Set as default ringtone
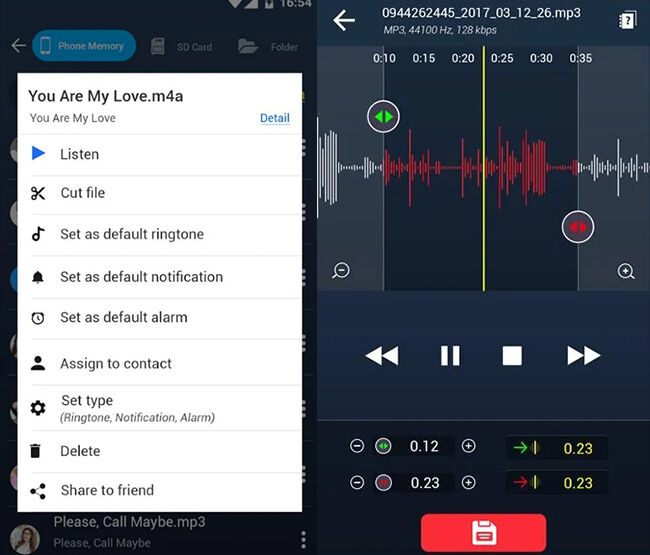This screenshot has height=555, width=650. click(x=131, y=234)
